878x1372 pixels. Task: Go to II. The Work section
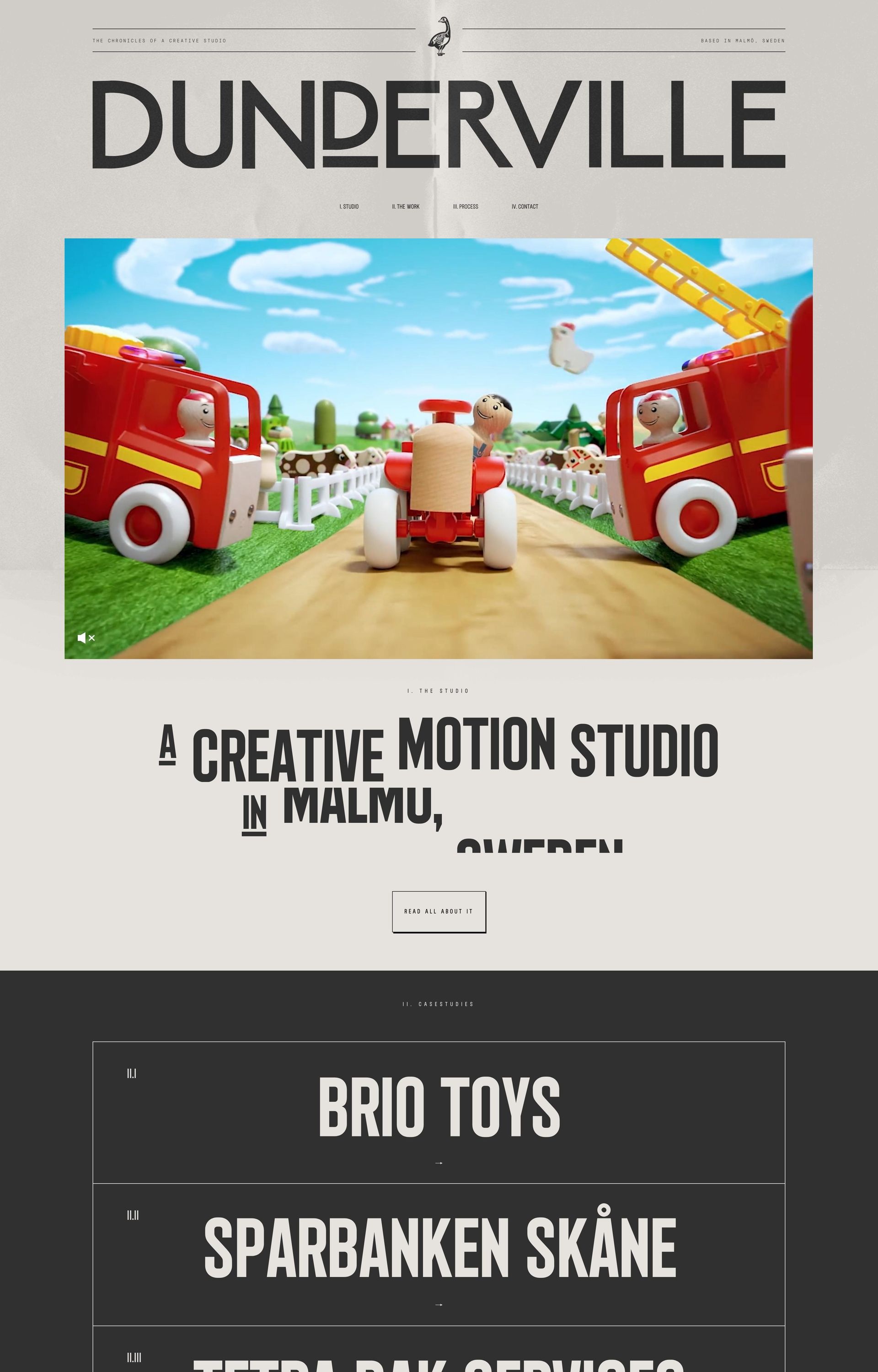point(405,206)
